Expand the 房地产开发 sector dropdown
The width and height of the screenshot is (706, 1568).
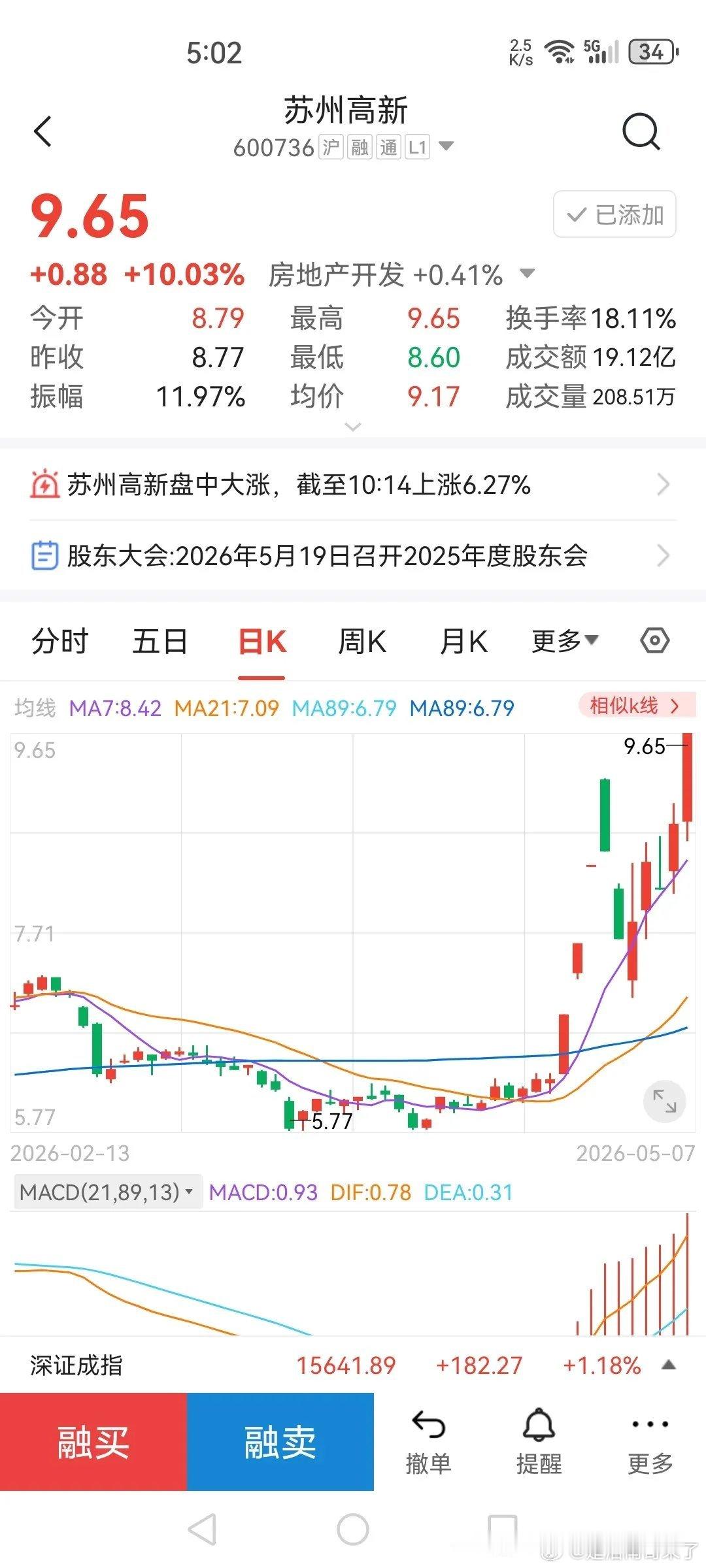click(x=527, y=273)
